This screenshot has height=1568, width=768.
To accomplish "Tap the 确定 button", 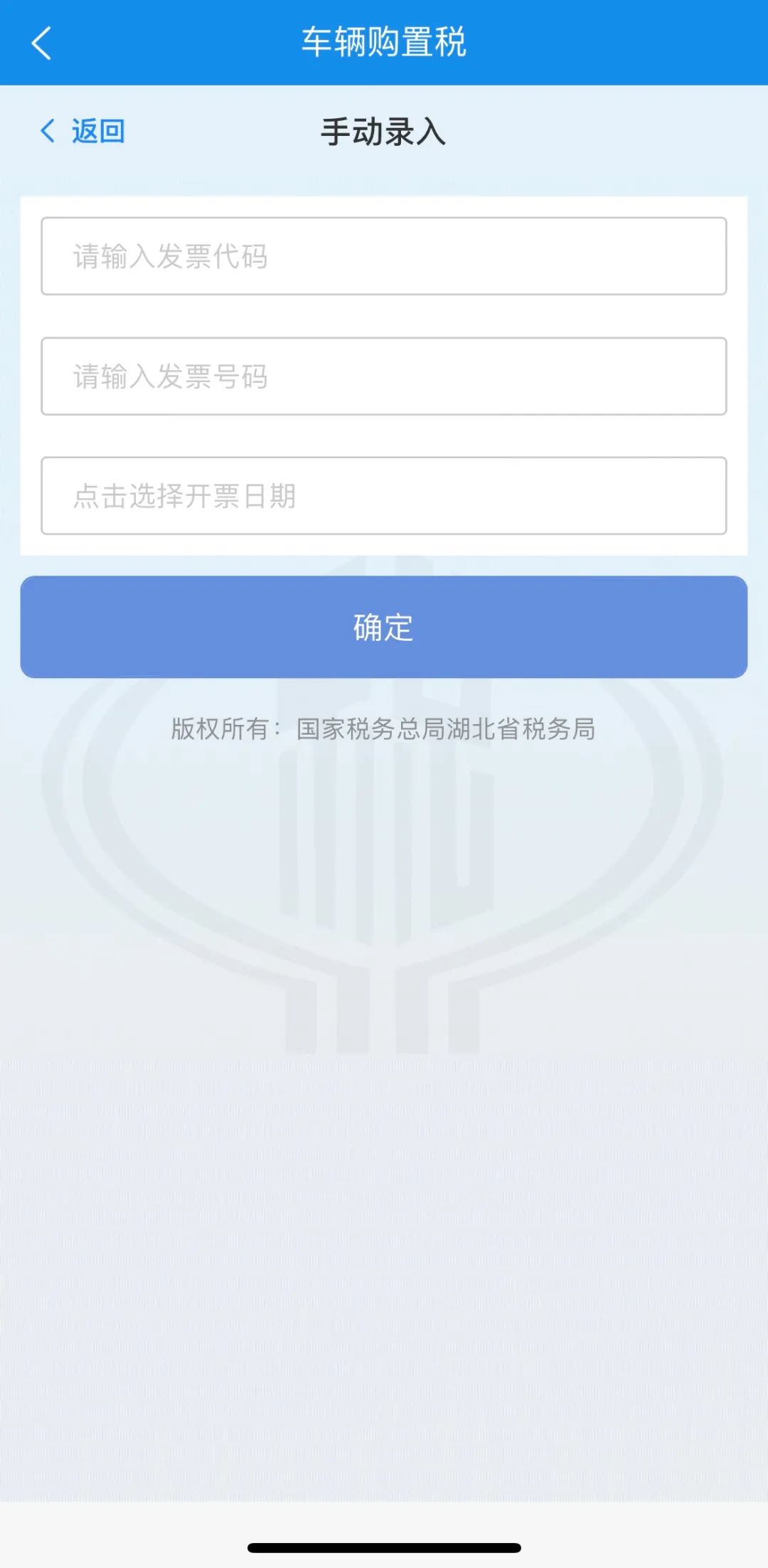I will tap(384, 627).
